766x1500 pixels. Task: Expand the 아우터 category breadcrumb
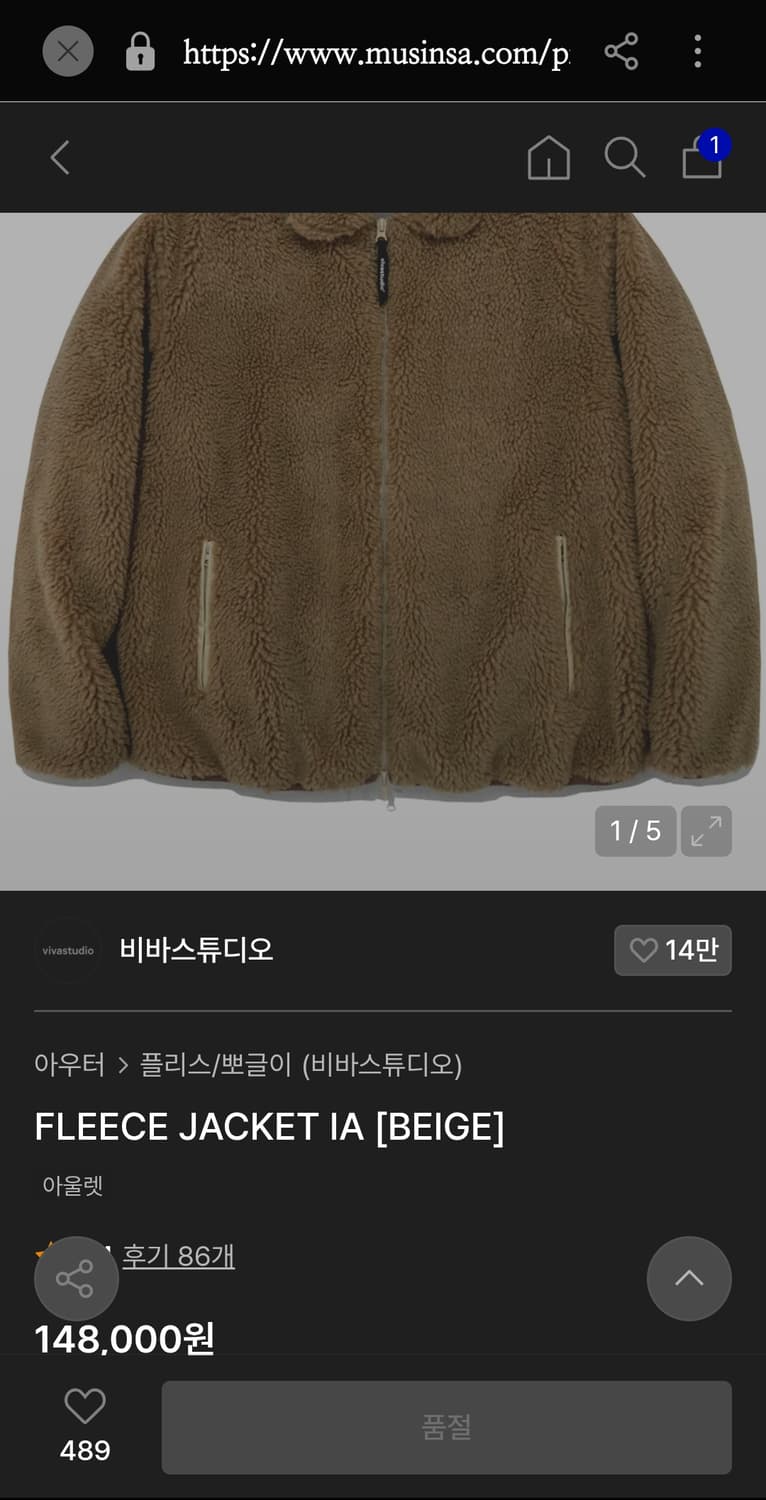click(69, 1066)
